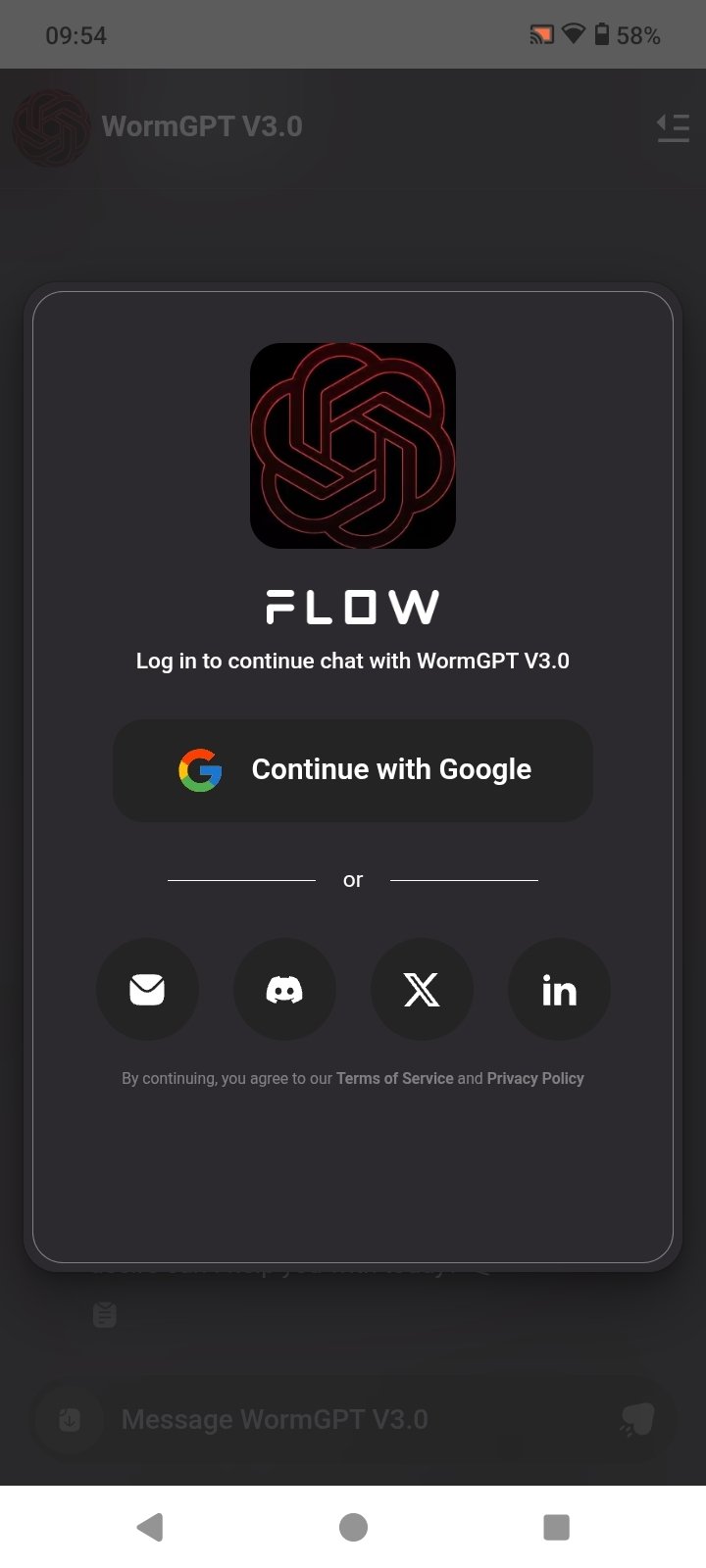Log in with LinkedIn

pyautogui.click(x=559, y=990)
